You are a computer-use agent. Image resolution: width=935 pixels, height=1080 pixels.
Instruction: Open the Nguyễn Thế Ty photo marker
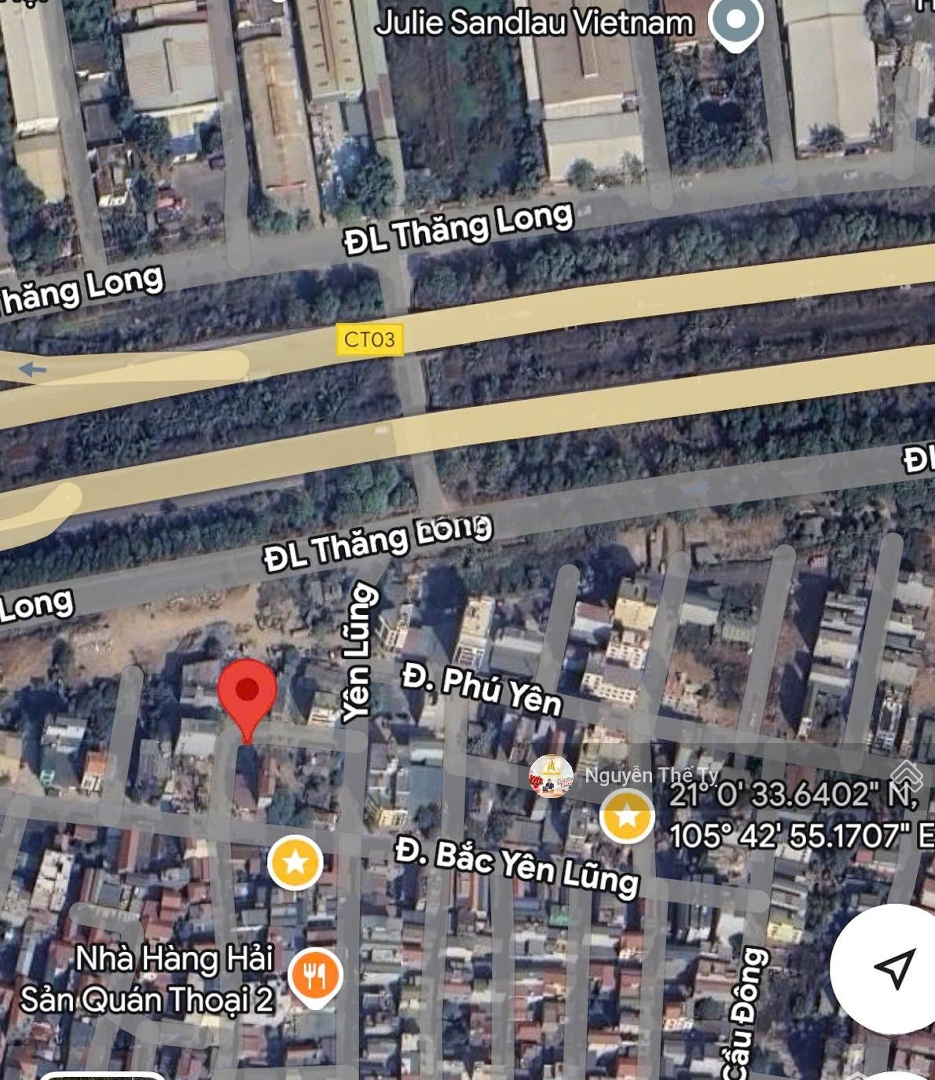tap(551, 776)
